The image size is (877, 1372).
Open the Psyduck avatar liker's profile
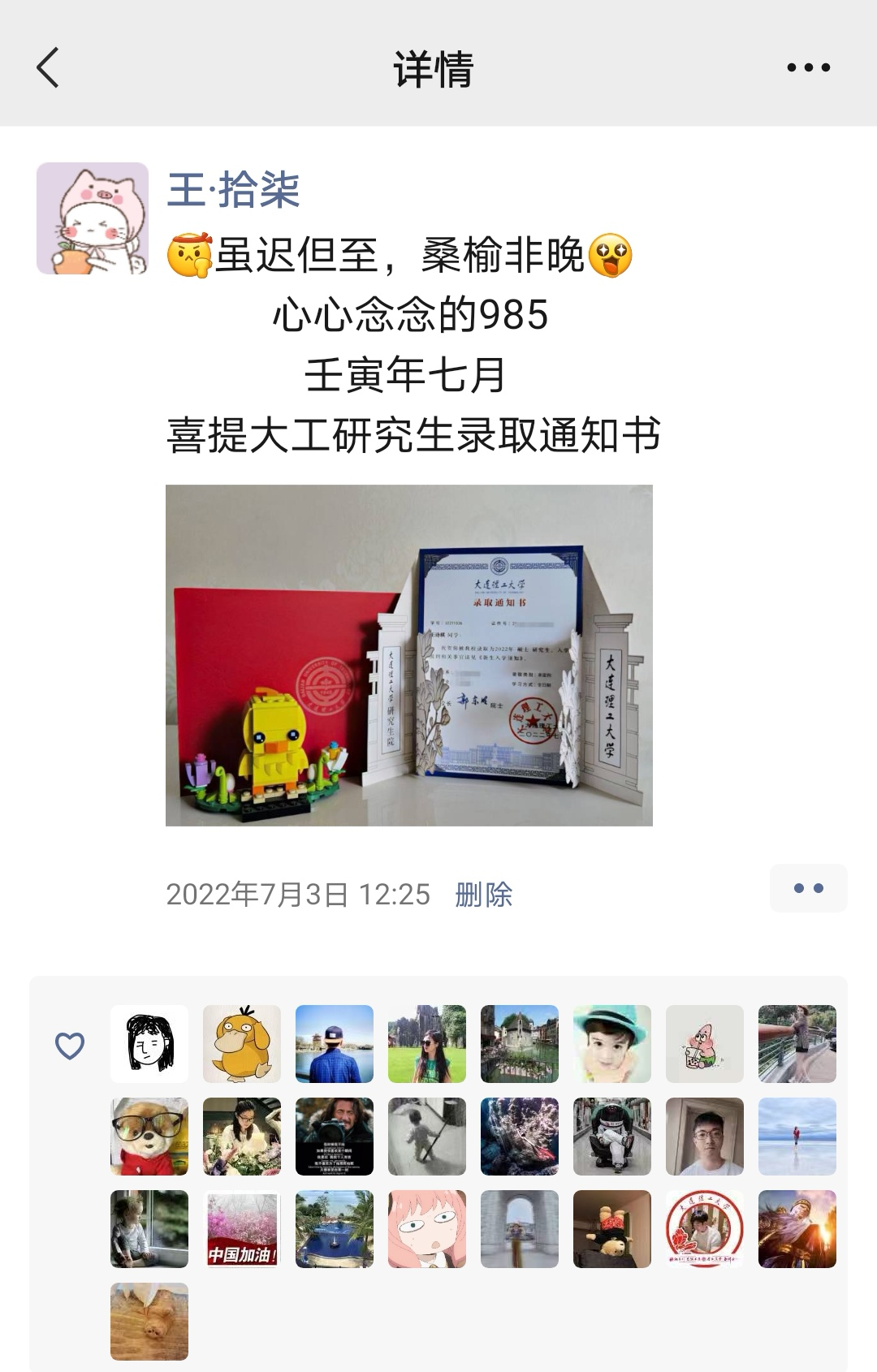click(x=242, y=1044)
